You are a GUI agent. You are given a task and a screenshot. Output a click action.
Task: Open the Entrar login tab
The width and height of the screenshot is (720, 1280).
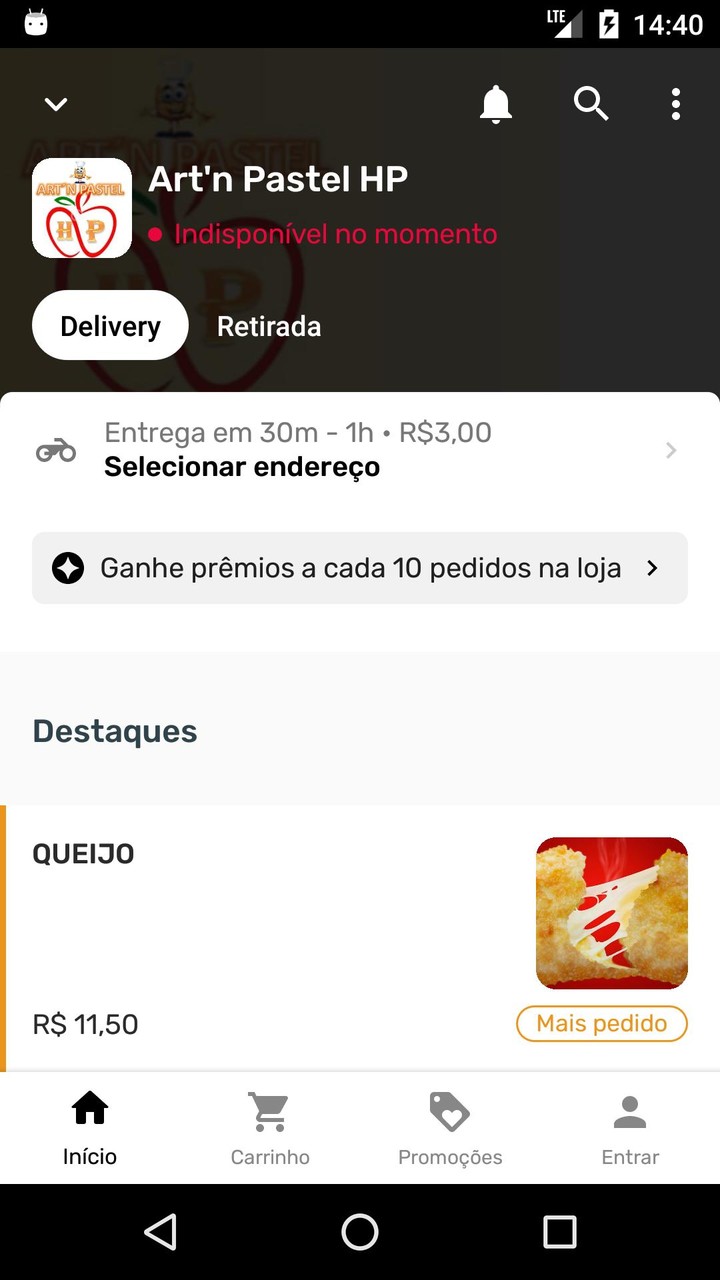(630, 1128)
